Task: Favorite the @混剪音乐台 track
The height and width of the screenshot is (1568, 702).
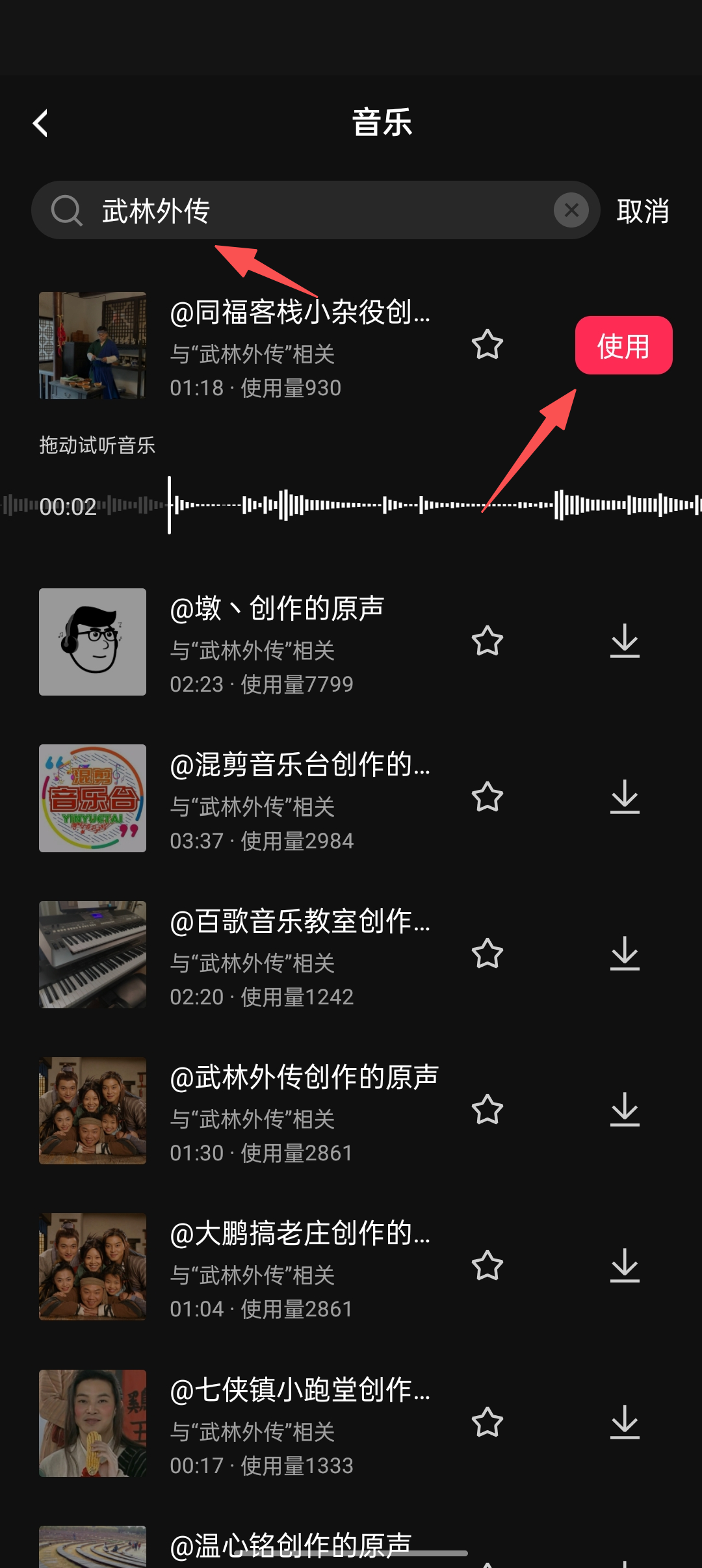Action: [x=487, y=797]
